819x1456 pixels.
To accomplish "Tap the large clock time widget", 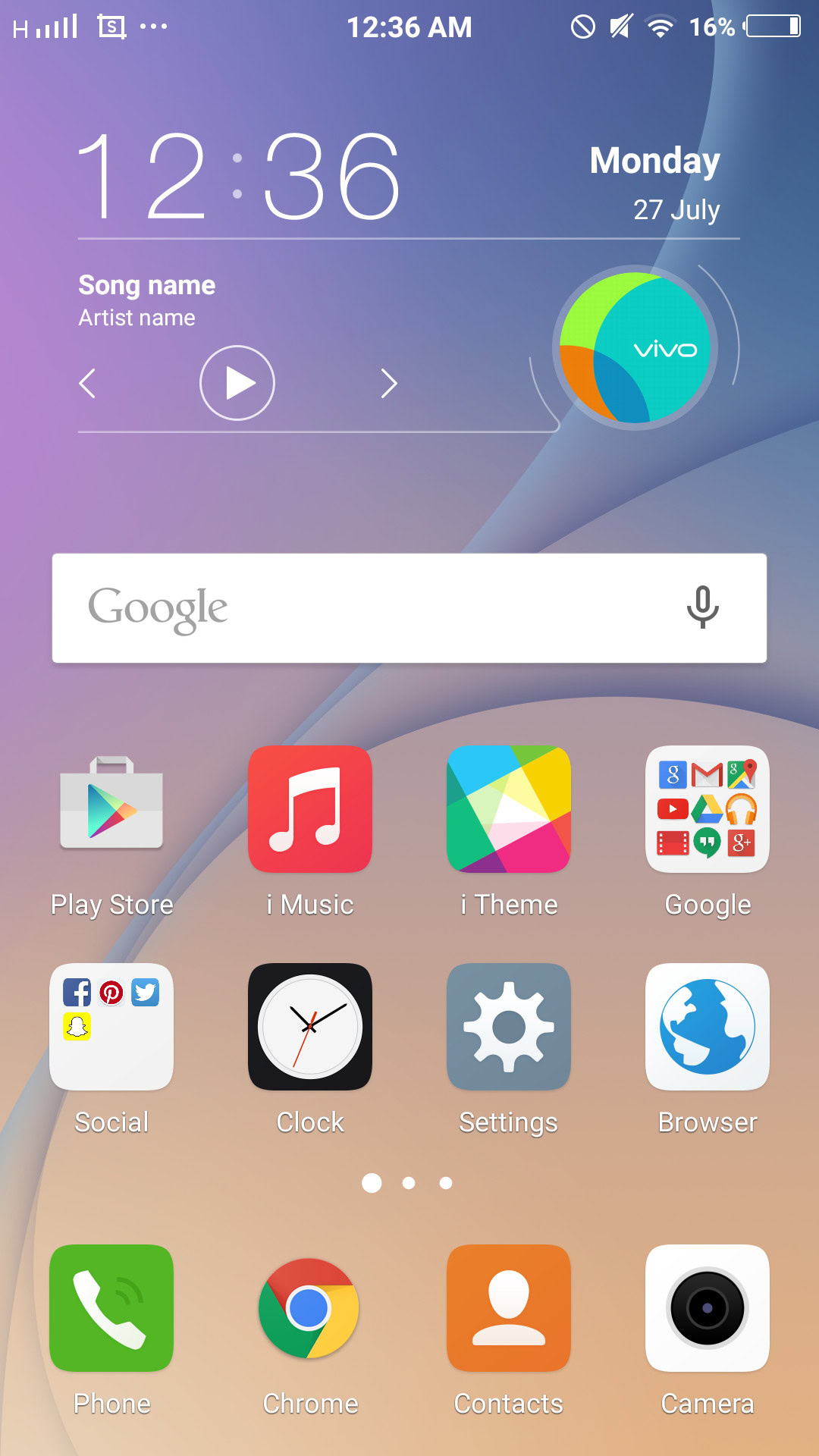I will point(239,176).
